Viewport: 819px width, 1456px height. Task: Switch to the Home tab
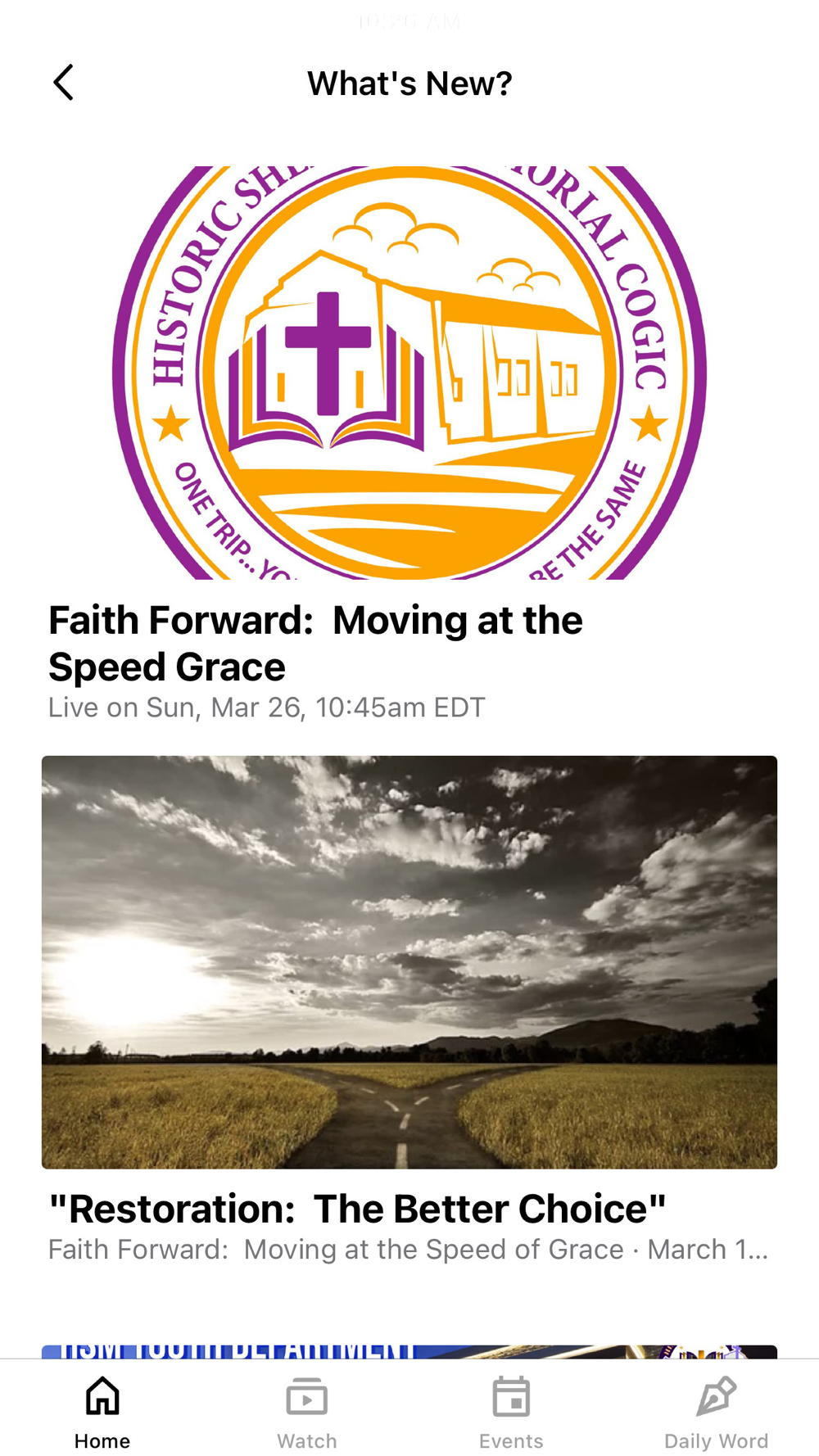(x=102, y=1412)
